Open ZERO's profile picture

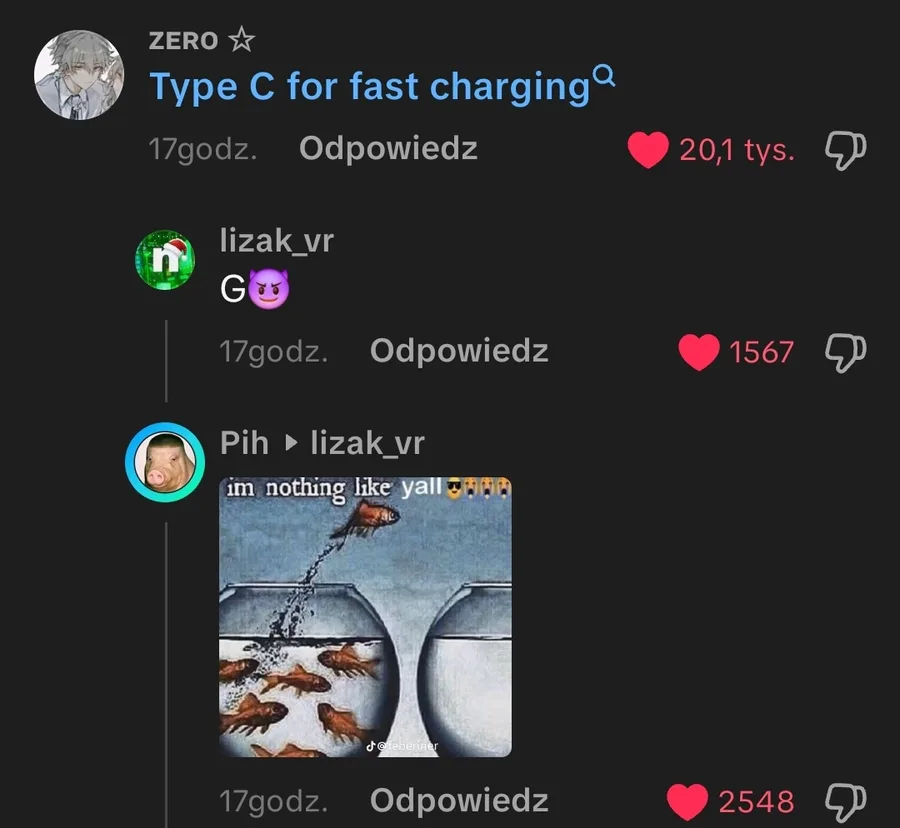tap(79, 75)
